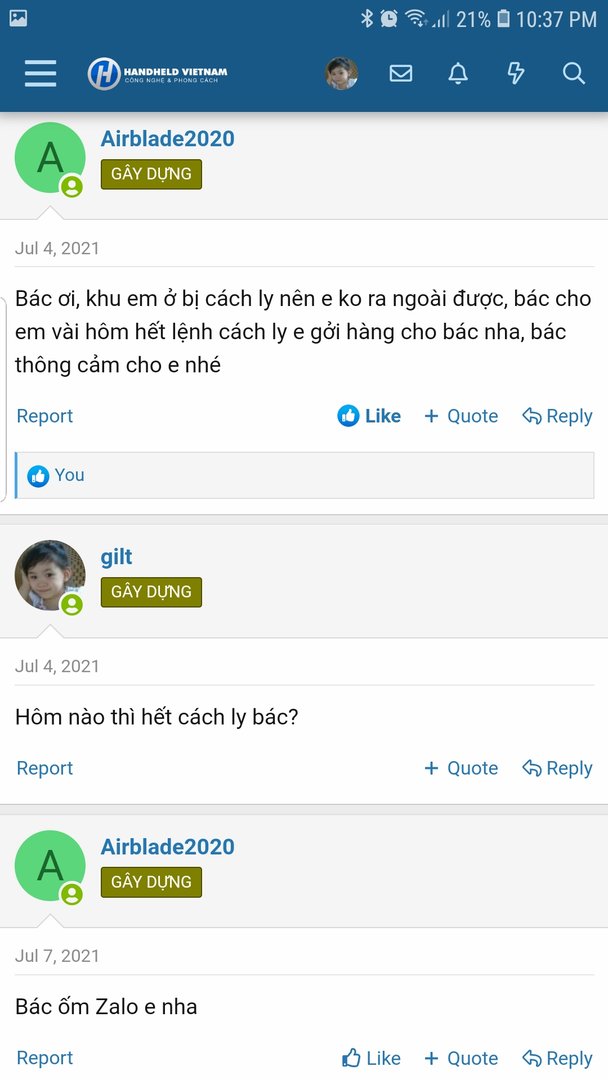Open the inbox envelope icon
The image size is (608, 1080).
click(x=401, y=73)
